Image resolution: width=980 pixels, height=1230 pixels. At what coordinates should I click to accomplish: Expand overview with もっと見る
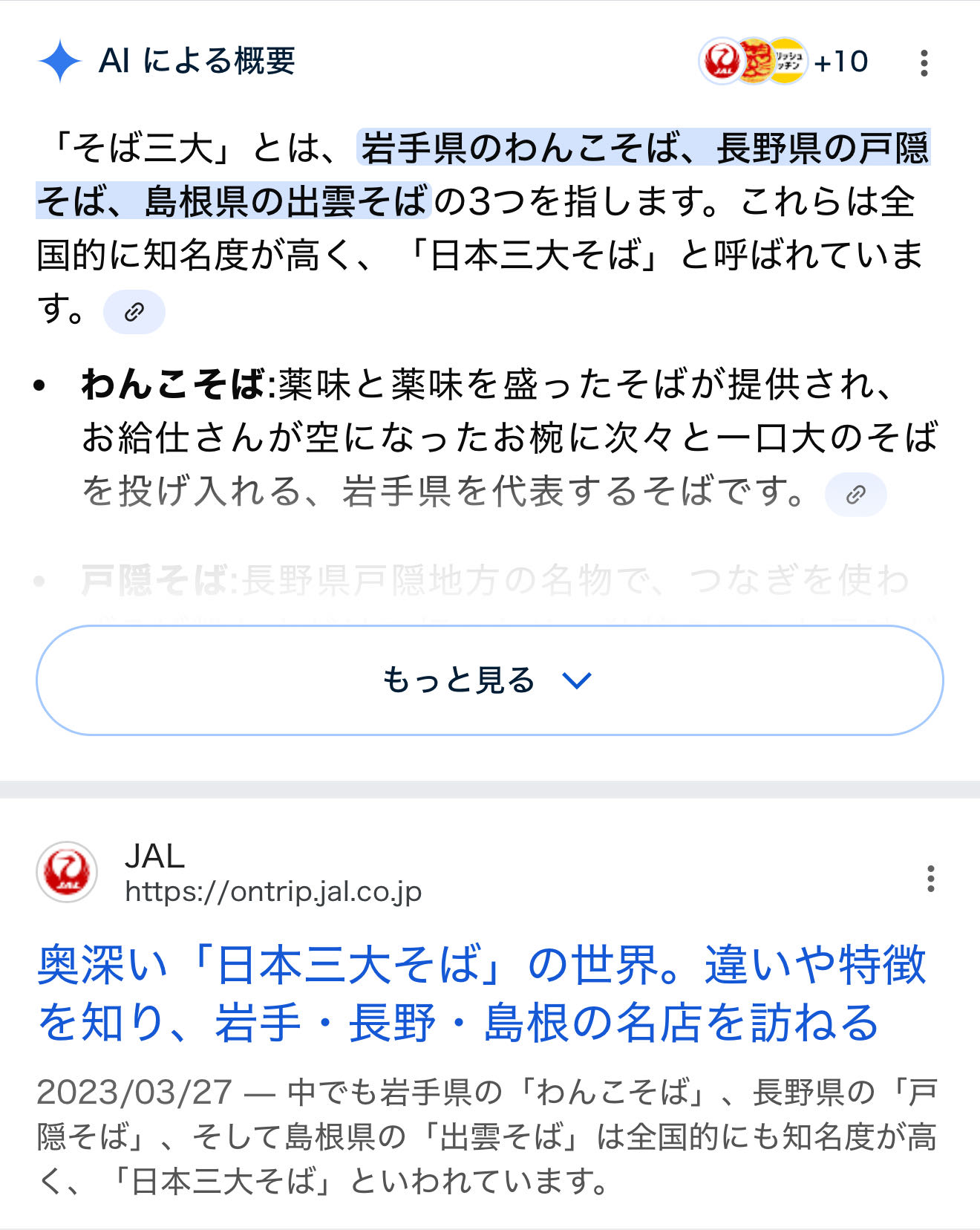pos(489,680)
